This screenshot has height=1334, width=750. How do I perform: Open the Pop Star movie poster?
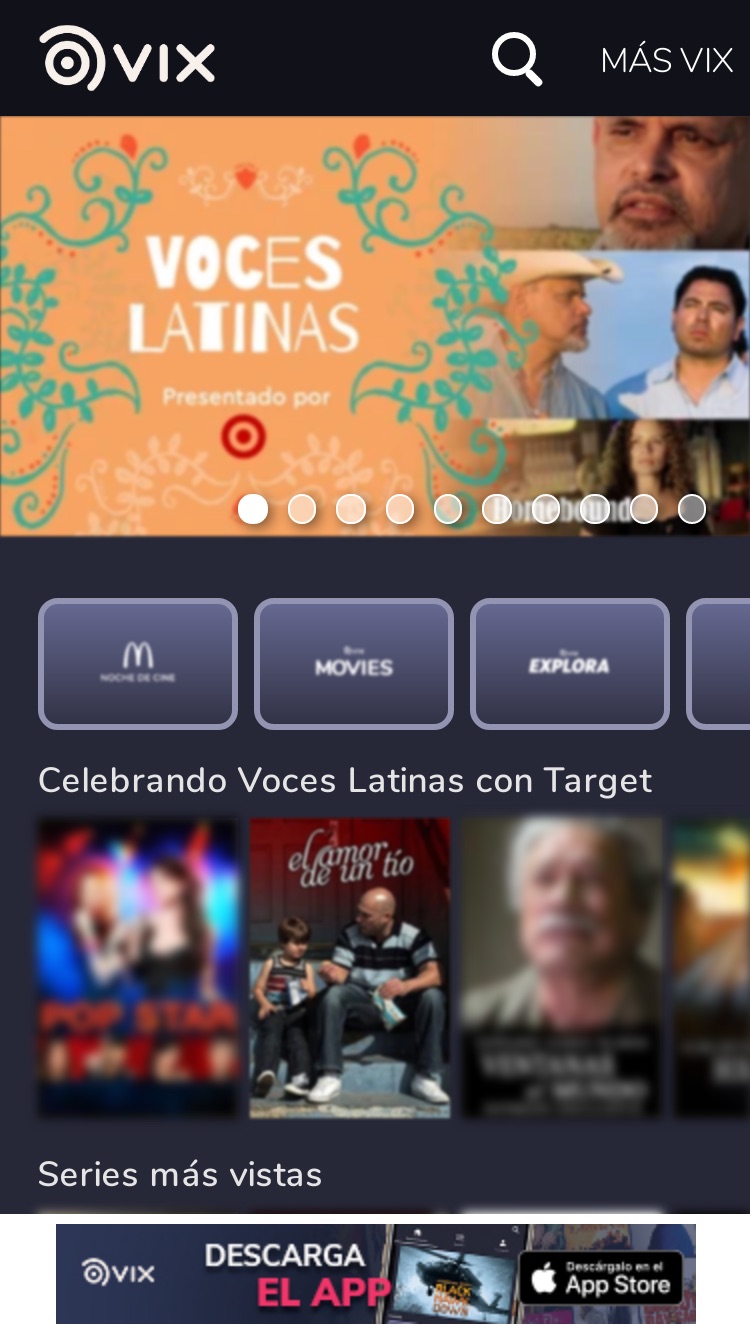click(x=138, y=968)
